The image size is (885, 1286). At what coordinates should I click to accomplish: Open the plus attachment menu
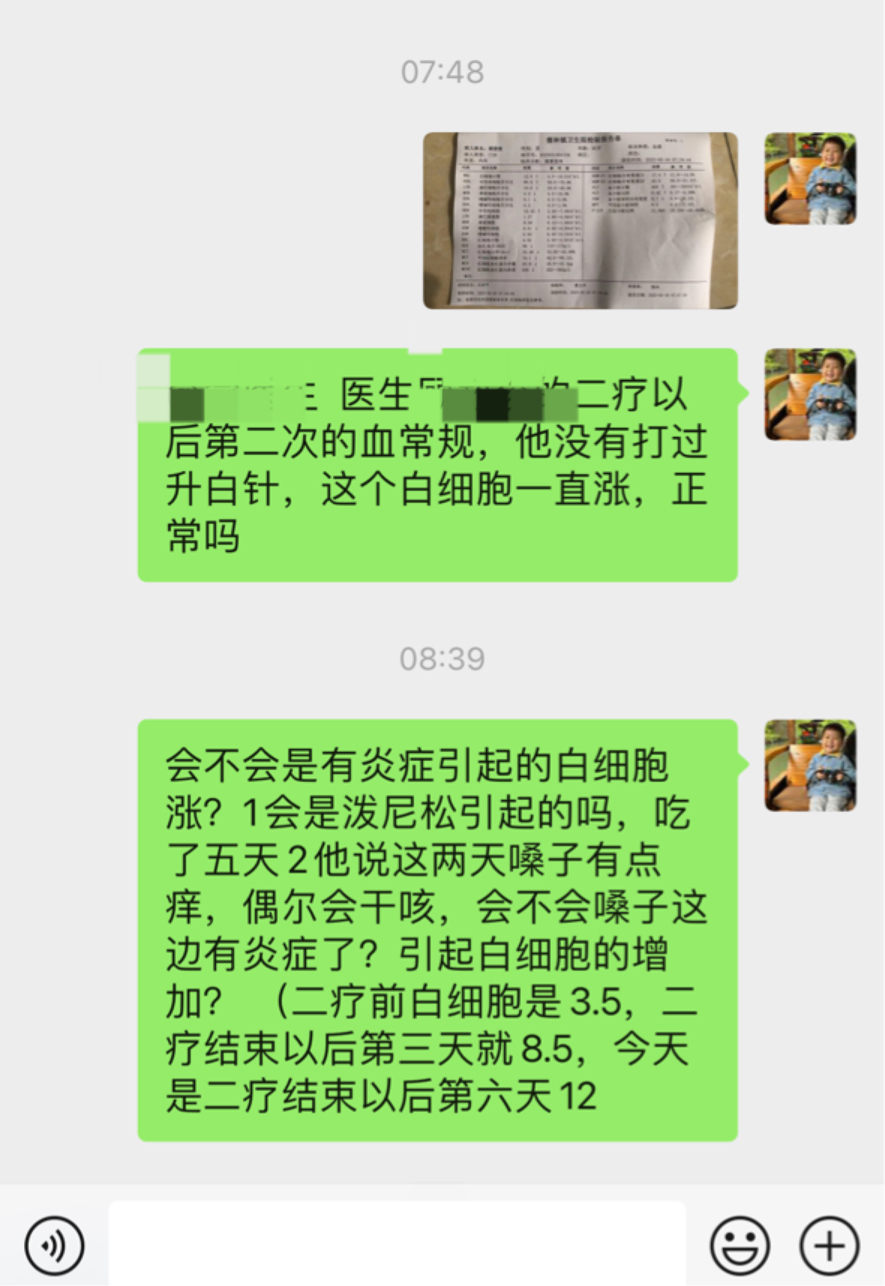[x=829, y=1245]
